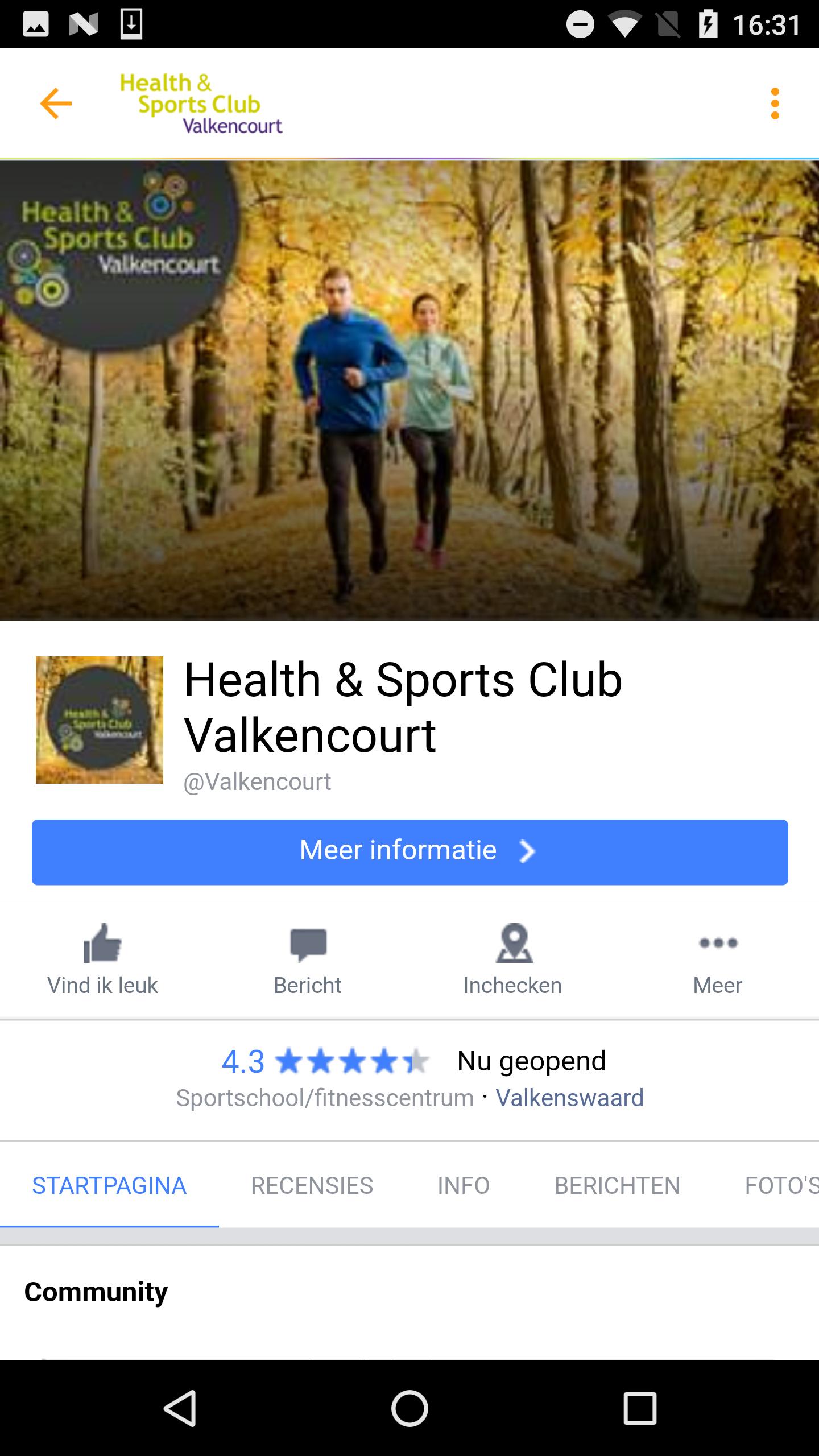Open the INFO tab
This screenshot has width=819, height=1456.
coord(462,1185)
